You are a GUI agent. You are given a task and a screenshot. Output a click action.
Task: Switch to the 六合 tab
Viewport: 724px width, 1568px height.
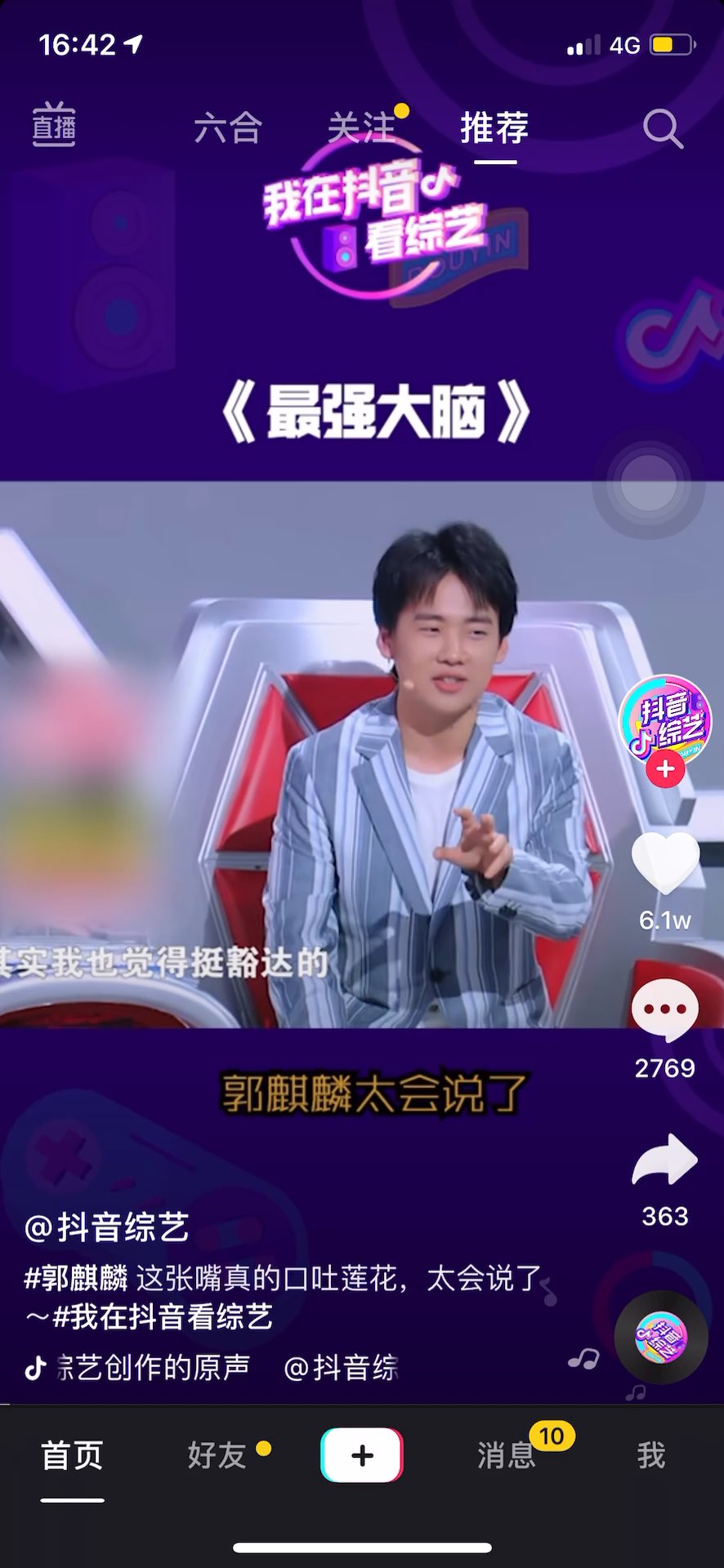[x=228, y=128]
